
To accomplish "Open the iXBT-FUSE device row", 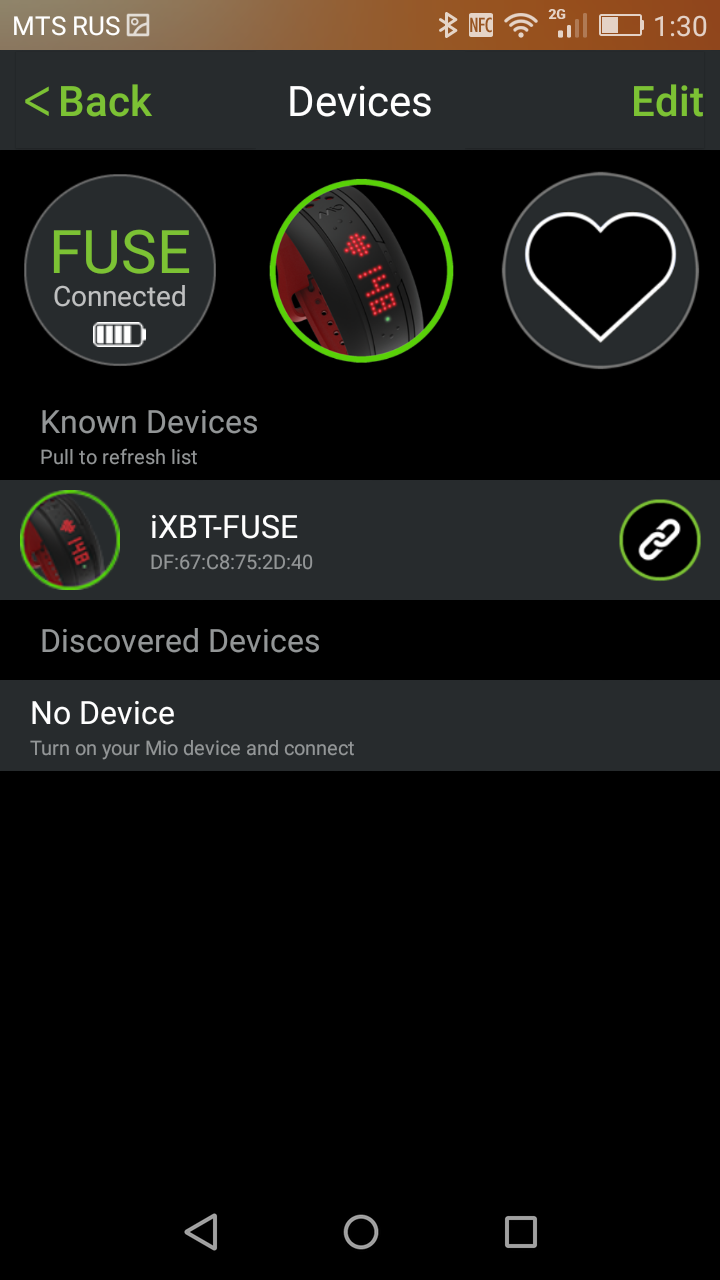I will pyautogui.click(x=300, y=540).
